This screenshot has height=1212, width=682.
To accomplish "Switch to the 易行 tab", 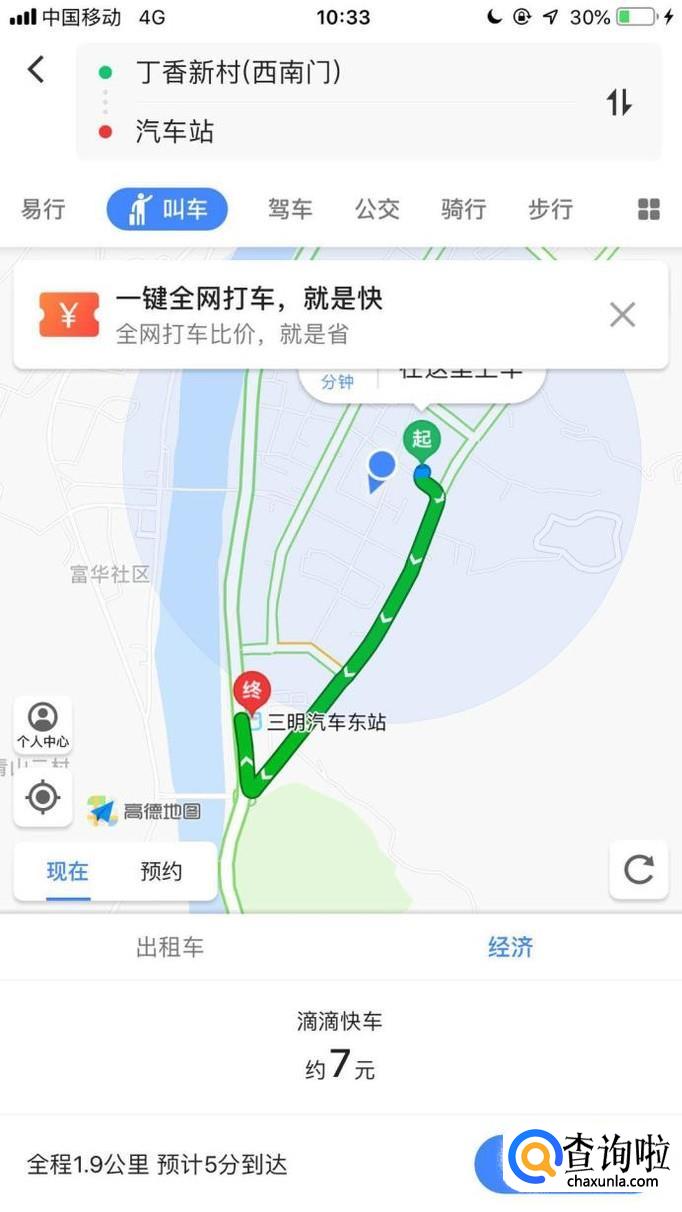I will (x=43, y=209).
